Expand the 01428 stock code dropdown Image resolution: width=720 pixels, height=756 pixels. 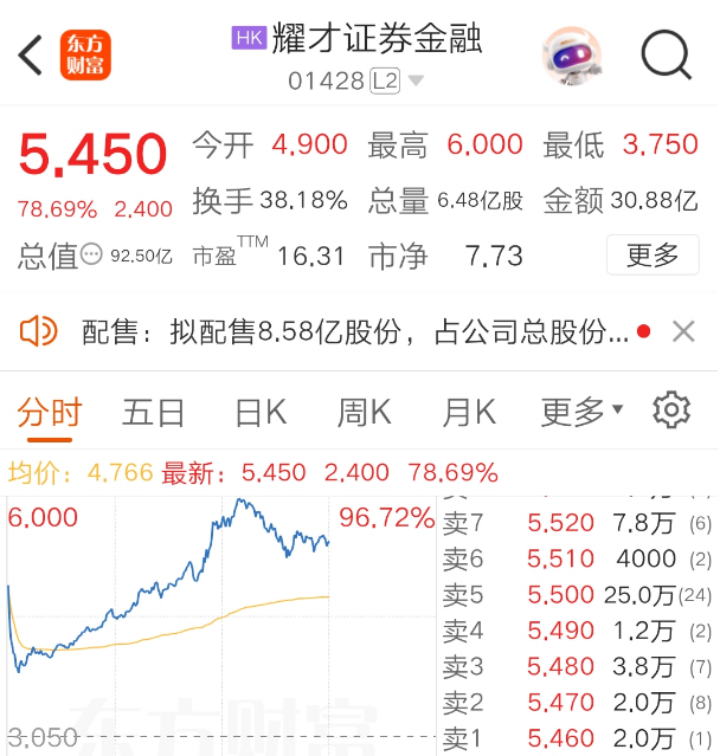pyautogui.click(x=415, y=81)
